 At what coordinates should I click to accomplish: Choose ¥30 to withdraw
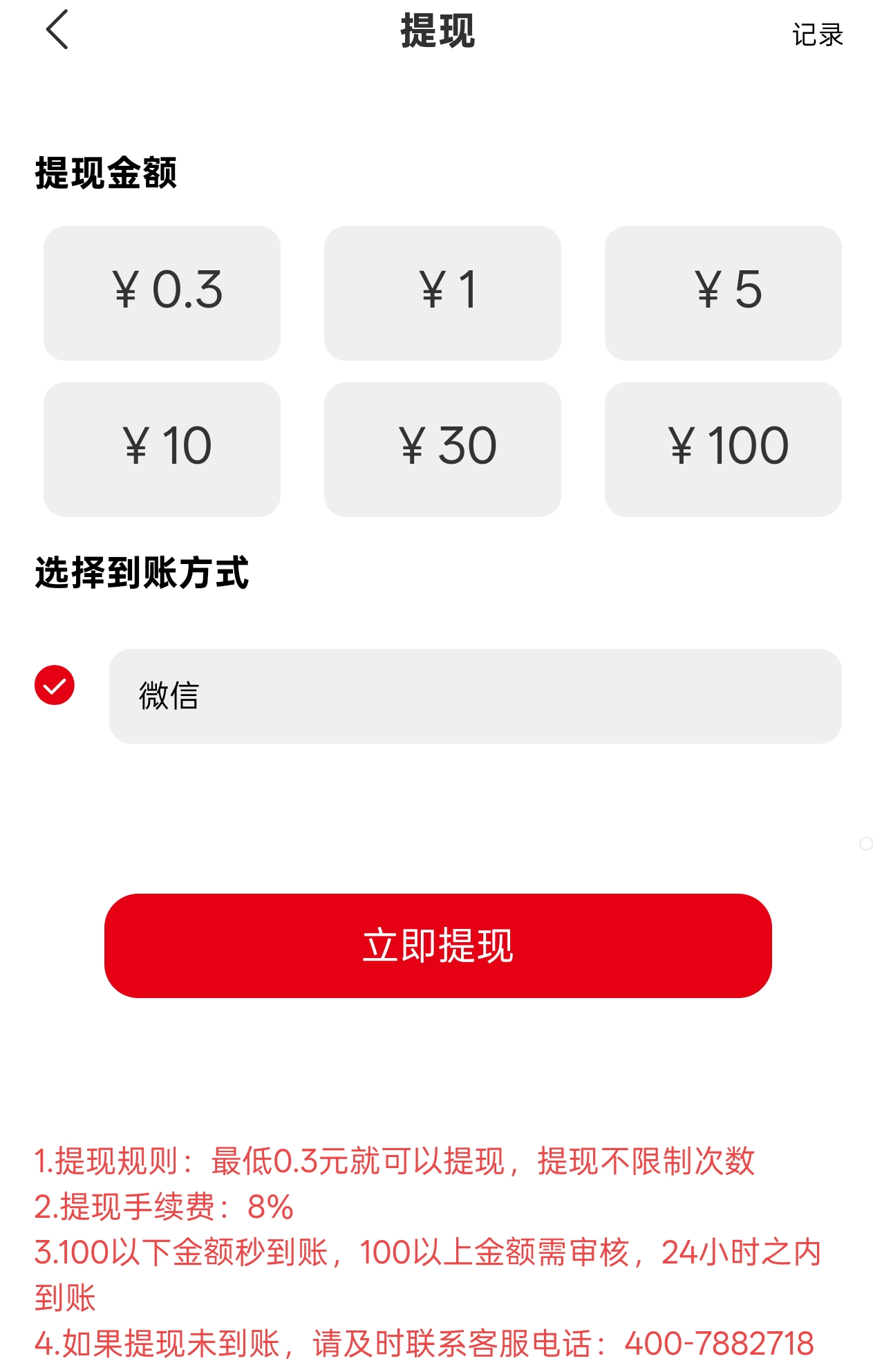point(442,449)
